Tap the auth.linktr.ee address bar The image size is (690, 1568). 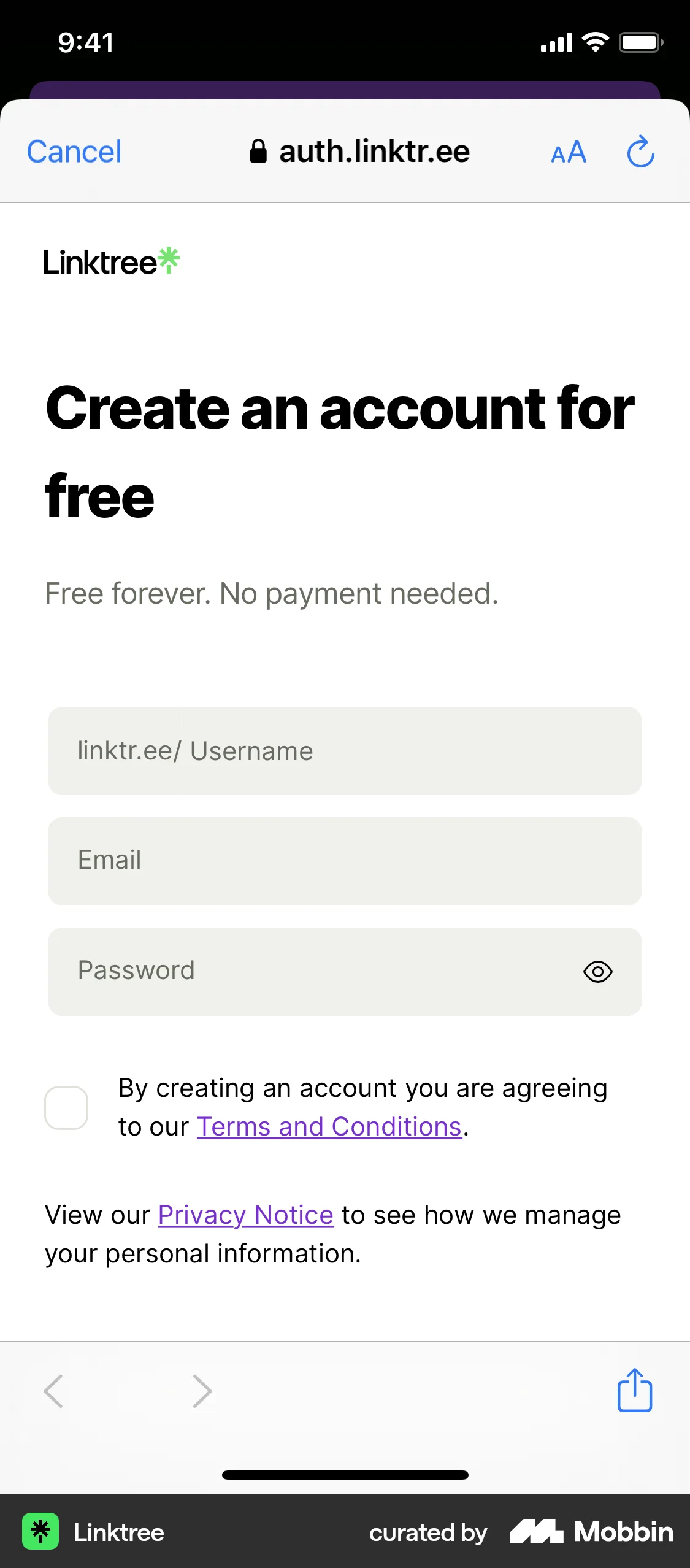click(374, 151)
